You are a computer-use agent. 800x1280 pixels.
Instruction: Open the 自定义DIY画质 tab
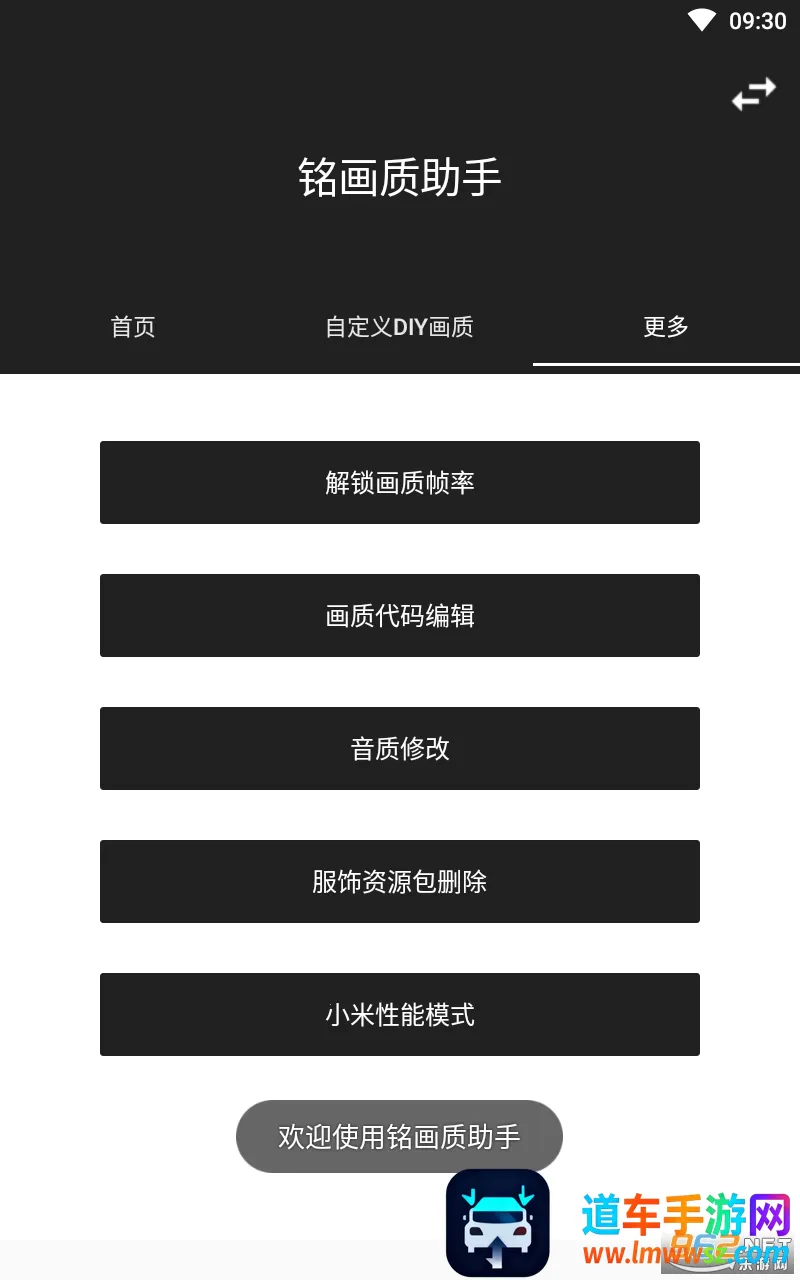point(399,327)
